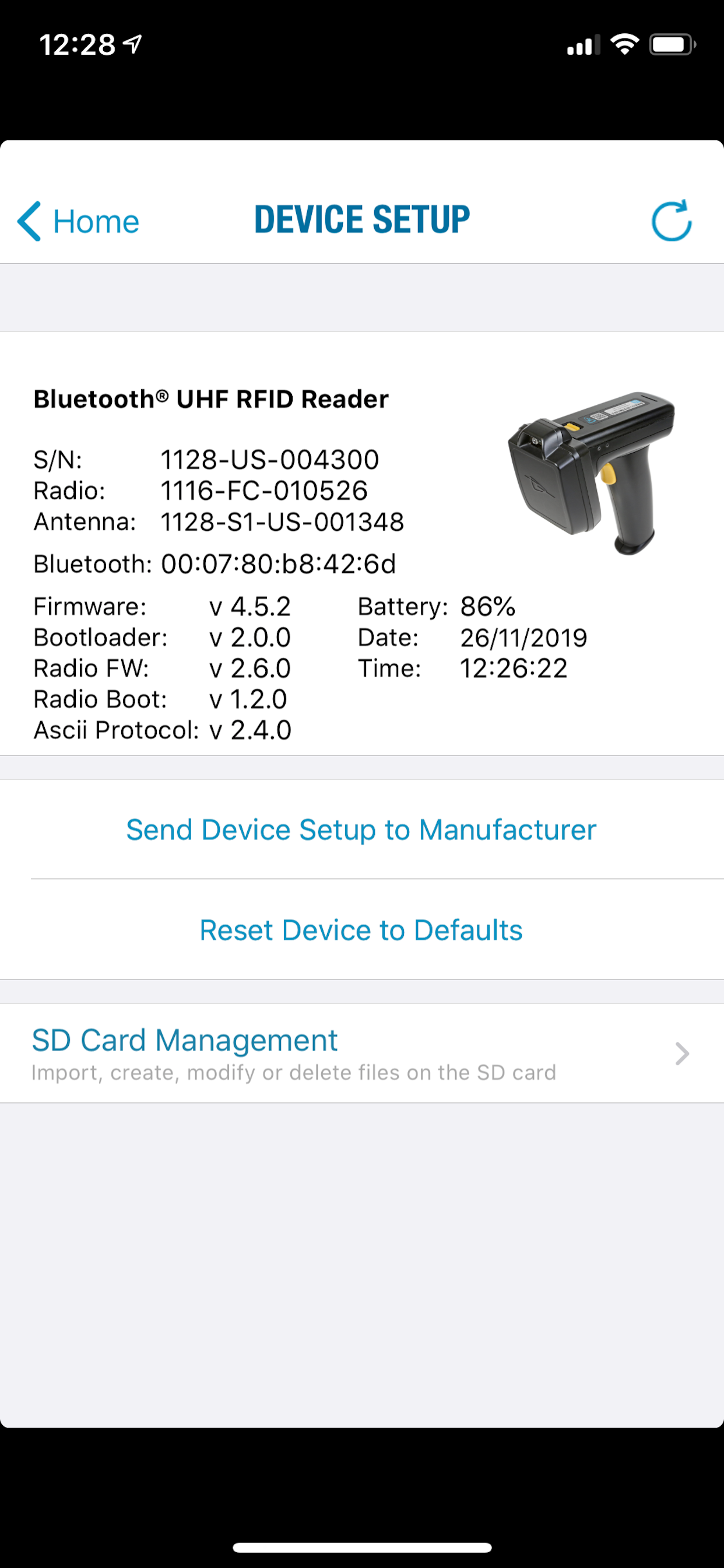Go back to Home
724x1568 pixels.
point(78,221)
